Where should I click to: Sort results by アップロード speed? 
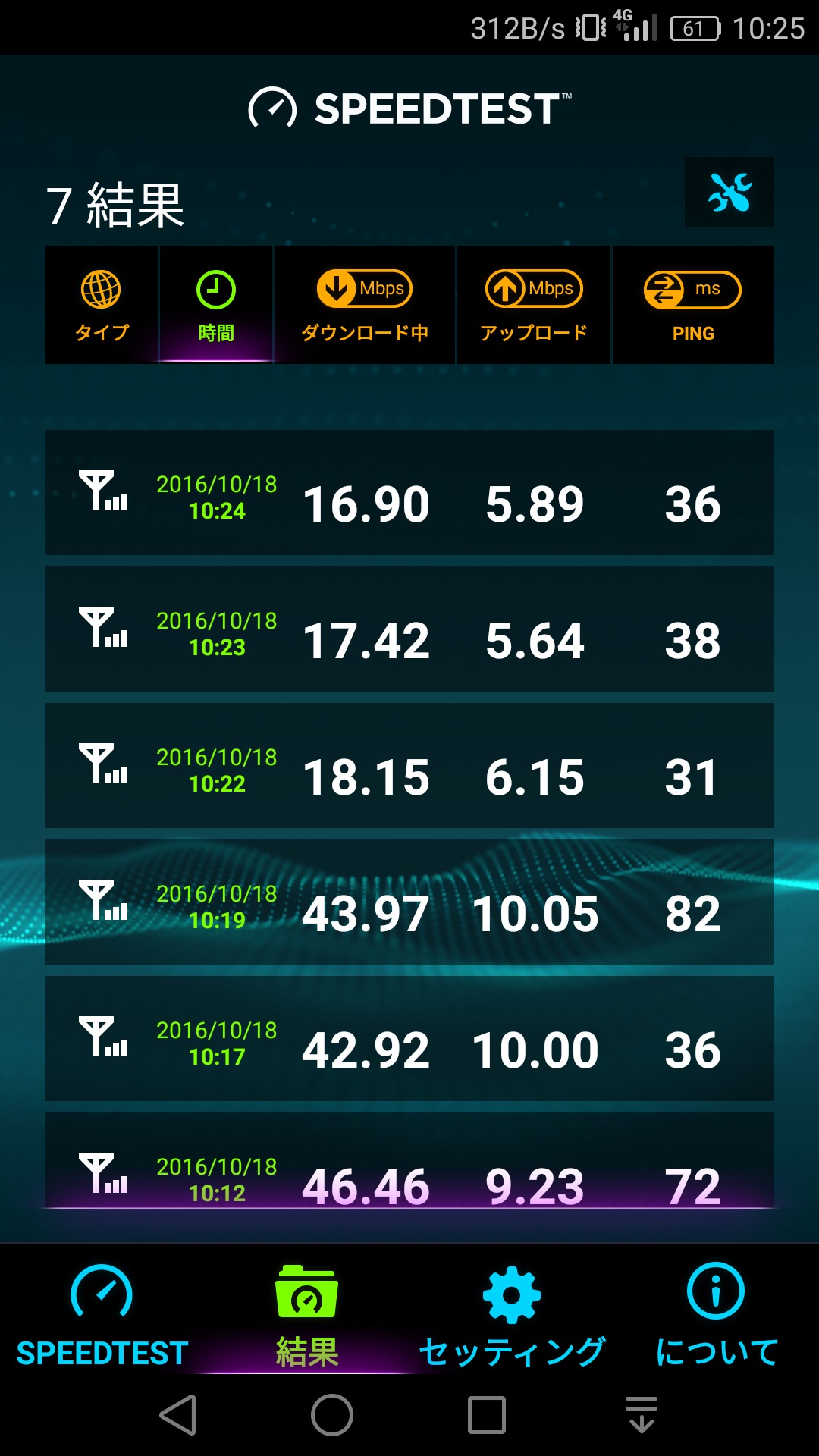[534, 305]
